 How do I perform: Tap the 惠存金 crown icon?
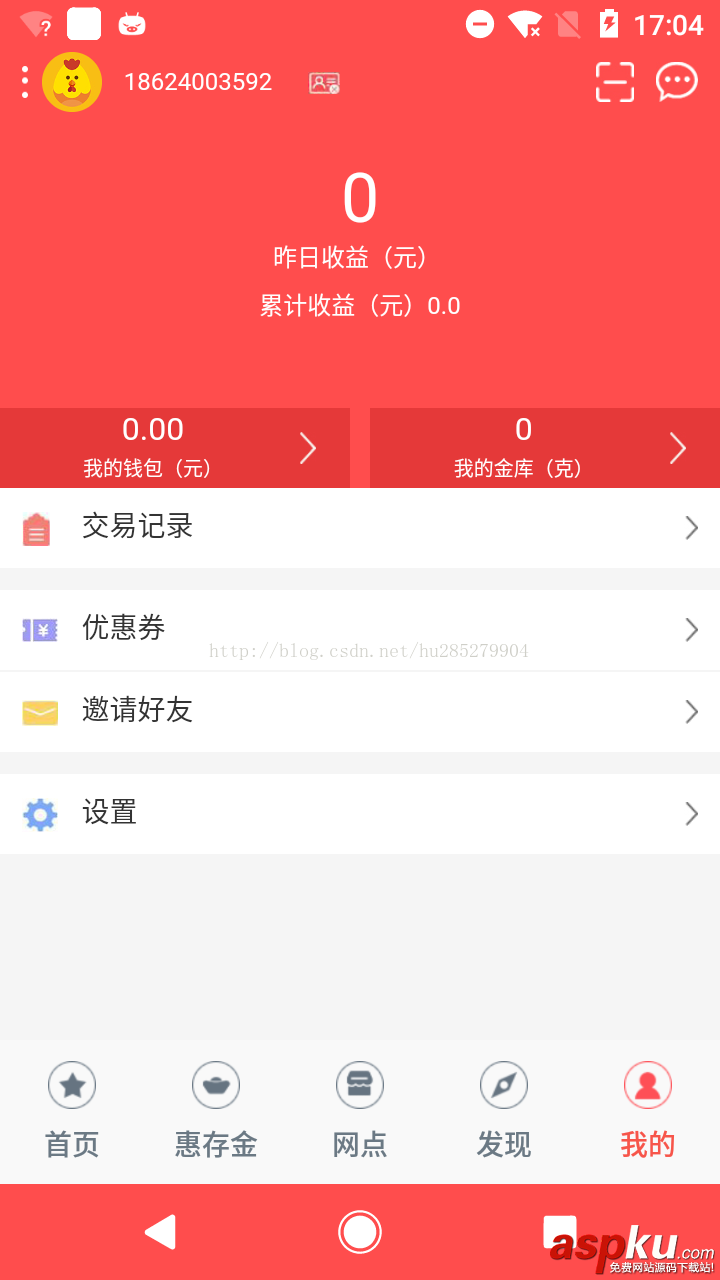pyautogui.click(x=215, y=1085)
